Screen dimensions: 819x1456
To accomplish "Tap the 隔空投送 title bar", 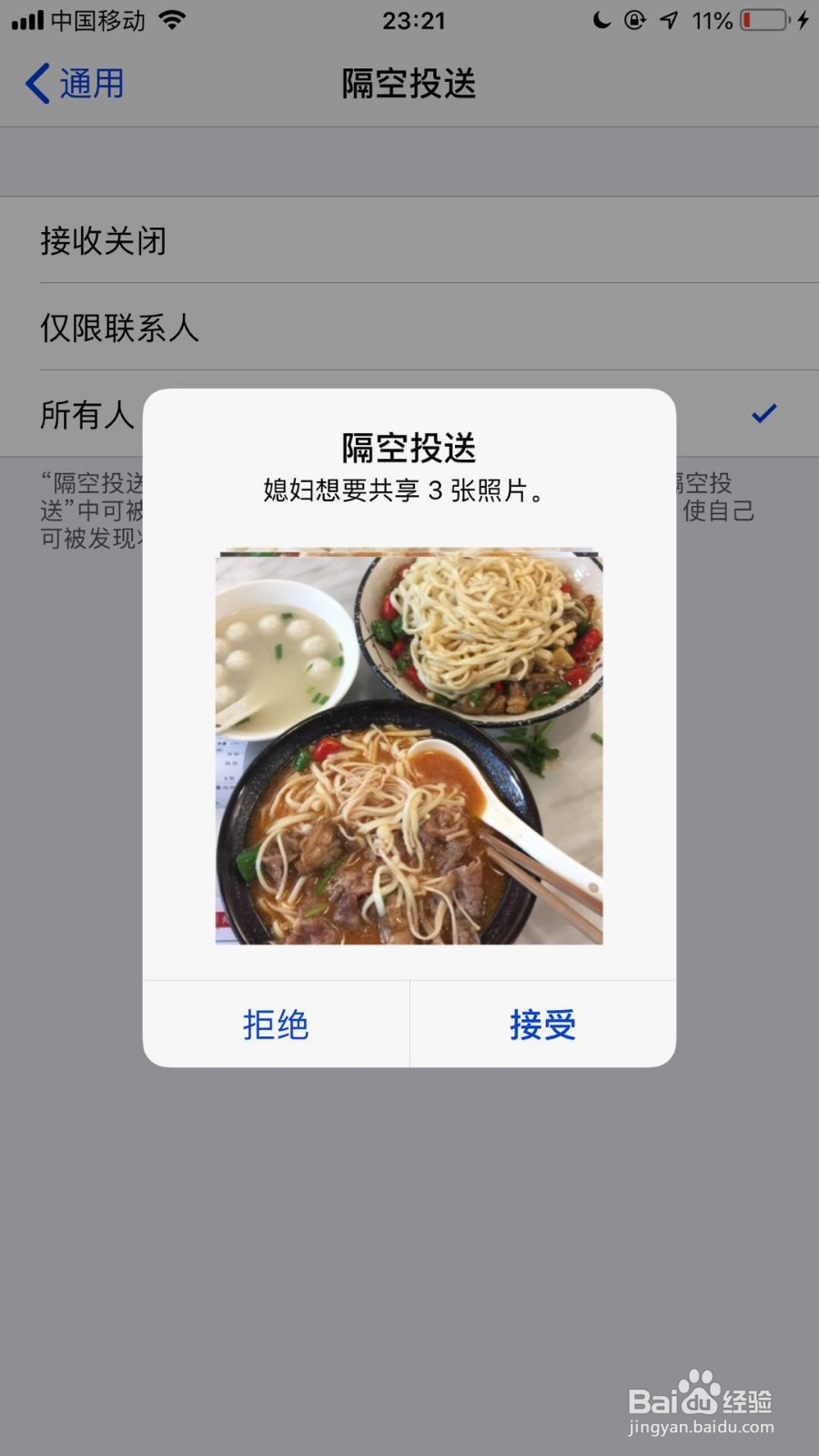I will coord(409,84).
